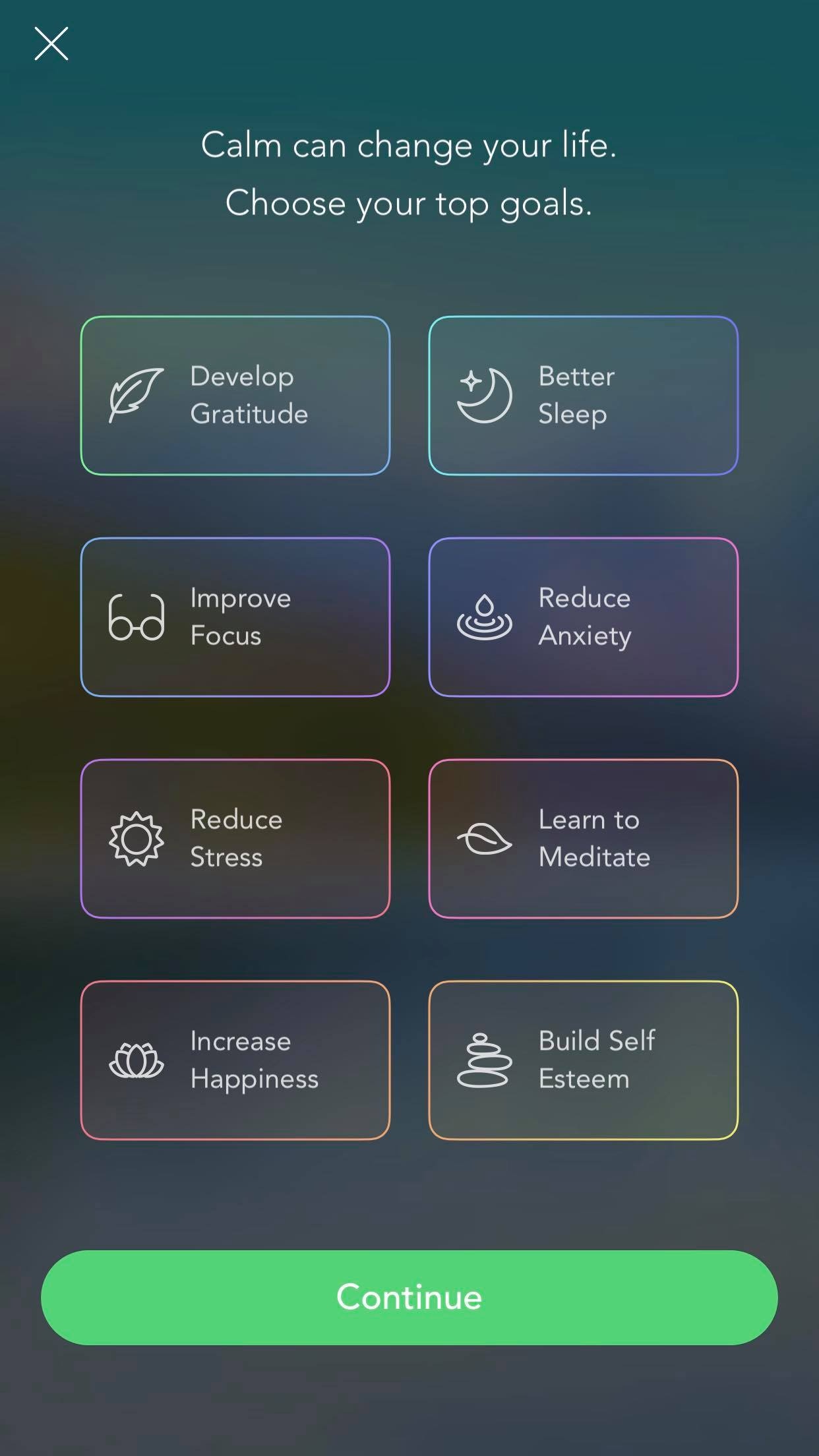Screen dimensions: 819x1456
Task: Select Reduce Anxiety goal
Action: 583,617
